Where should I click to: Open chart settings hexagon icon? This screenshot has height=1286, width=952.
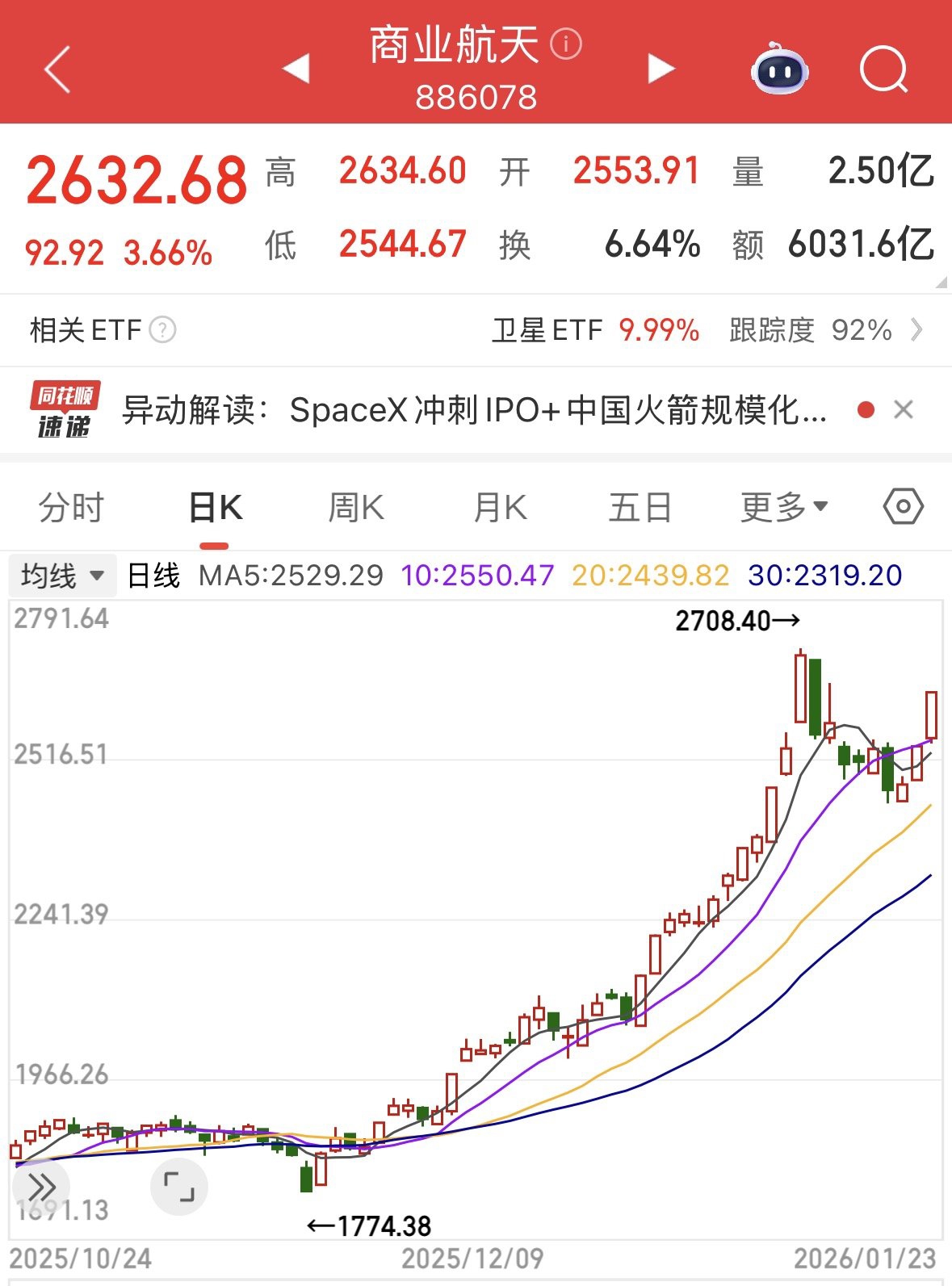[903, 507]
